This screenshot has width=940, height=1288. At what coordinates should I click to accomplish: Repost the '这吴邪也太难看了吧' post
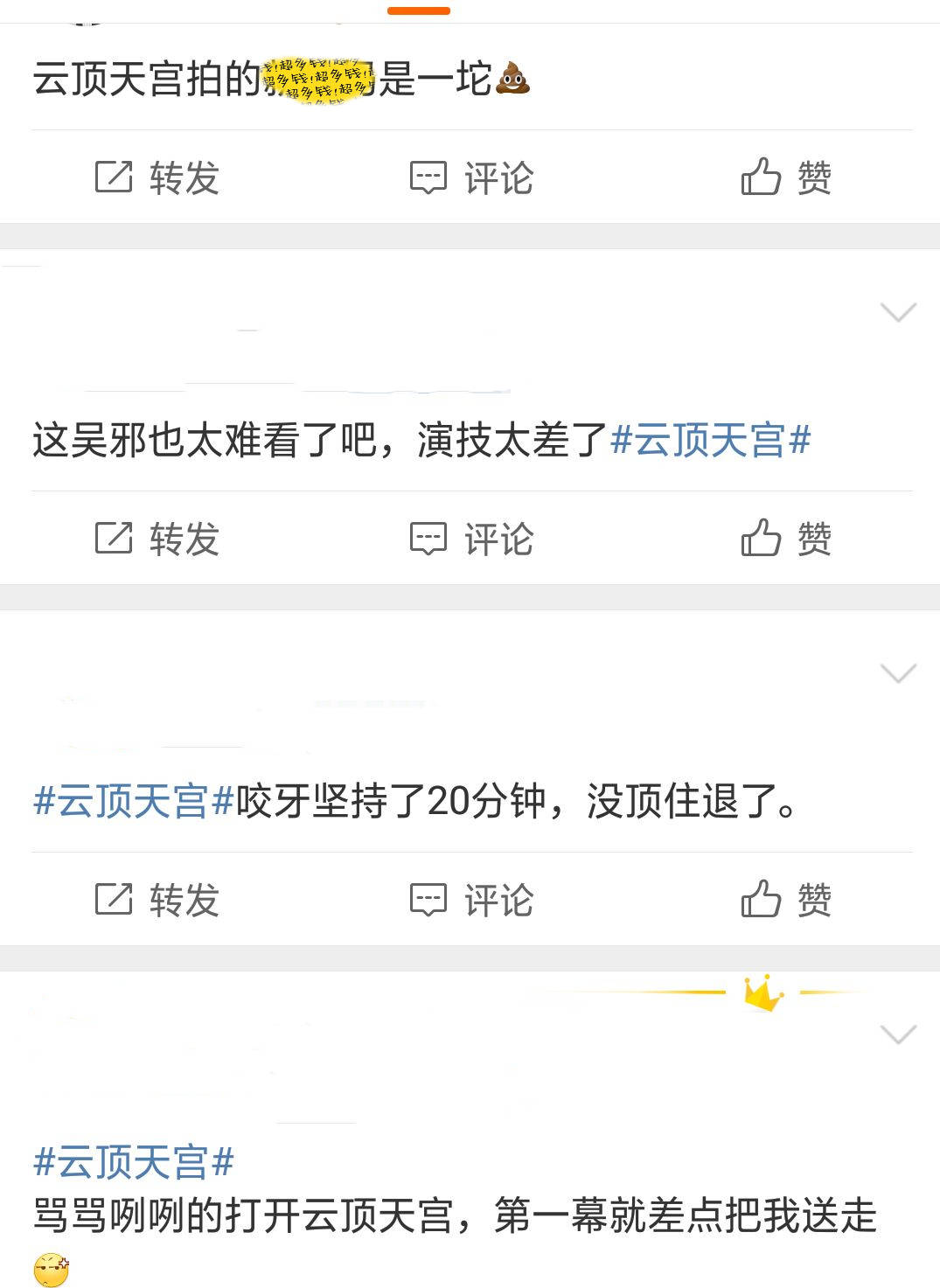click(x=157, y=539)
